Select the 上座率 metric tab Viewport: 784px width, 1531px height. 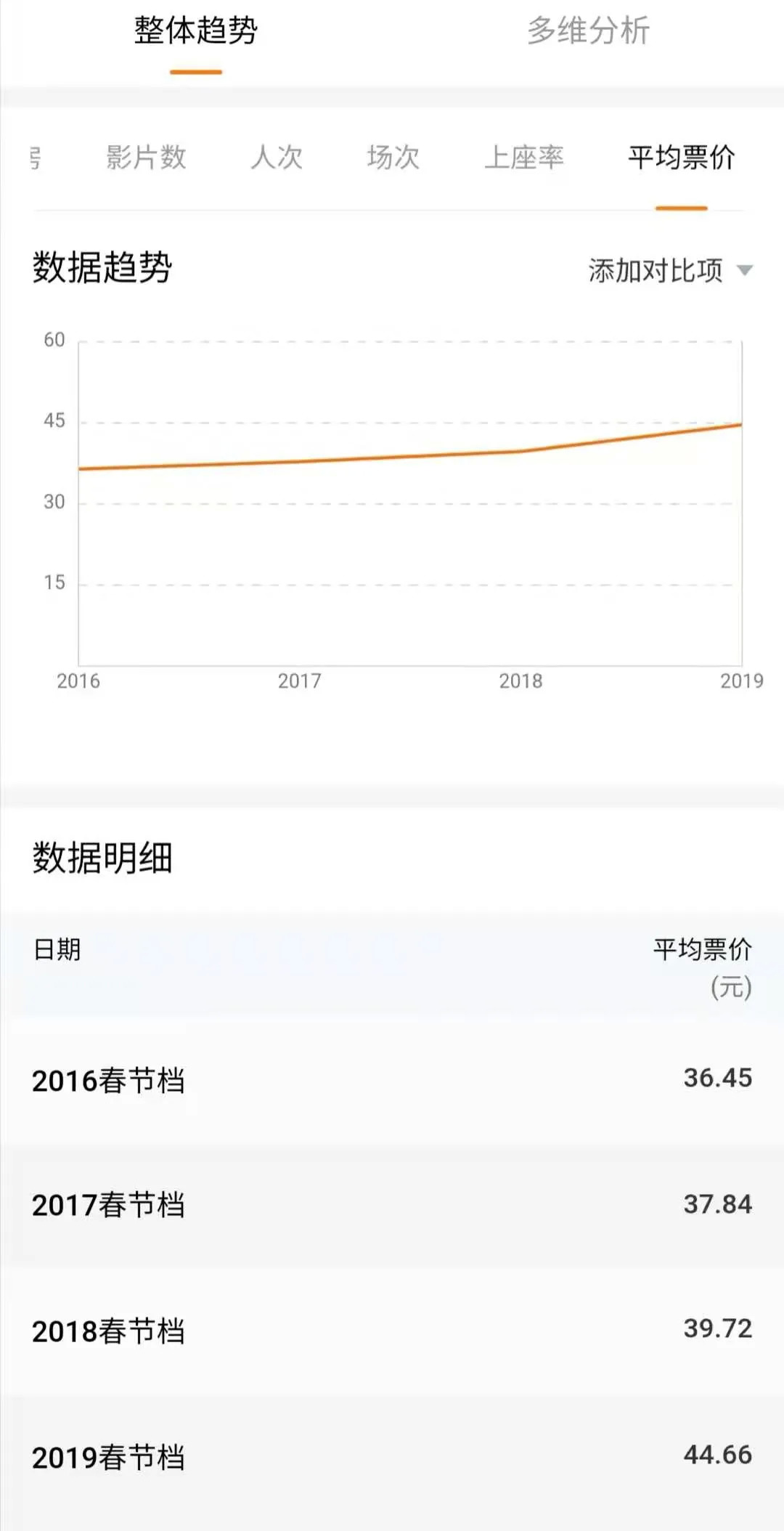(523, 157)
